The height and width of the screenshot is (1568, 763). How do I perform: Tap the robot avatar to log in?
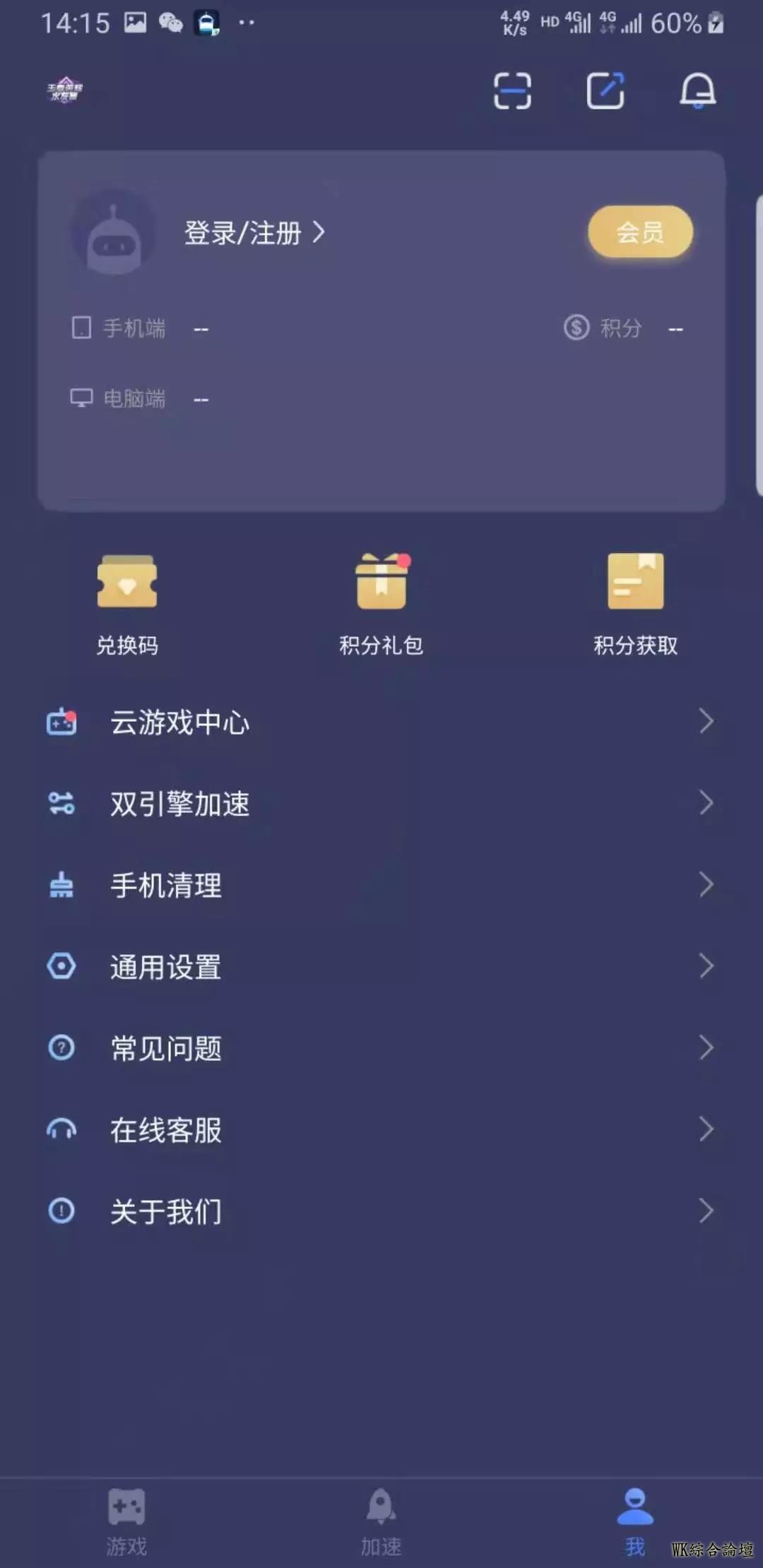pyautogui.click(x=114, y=232)
